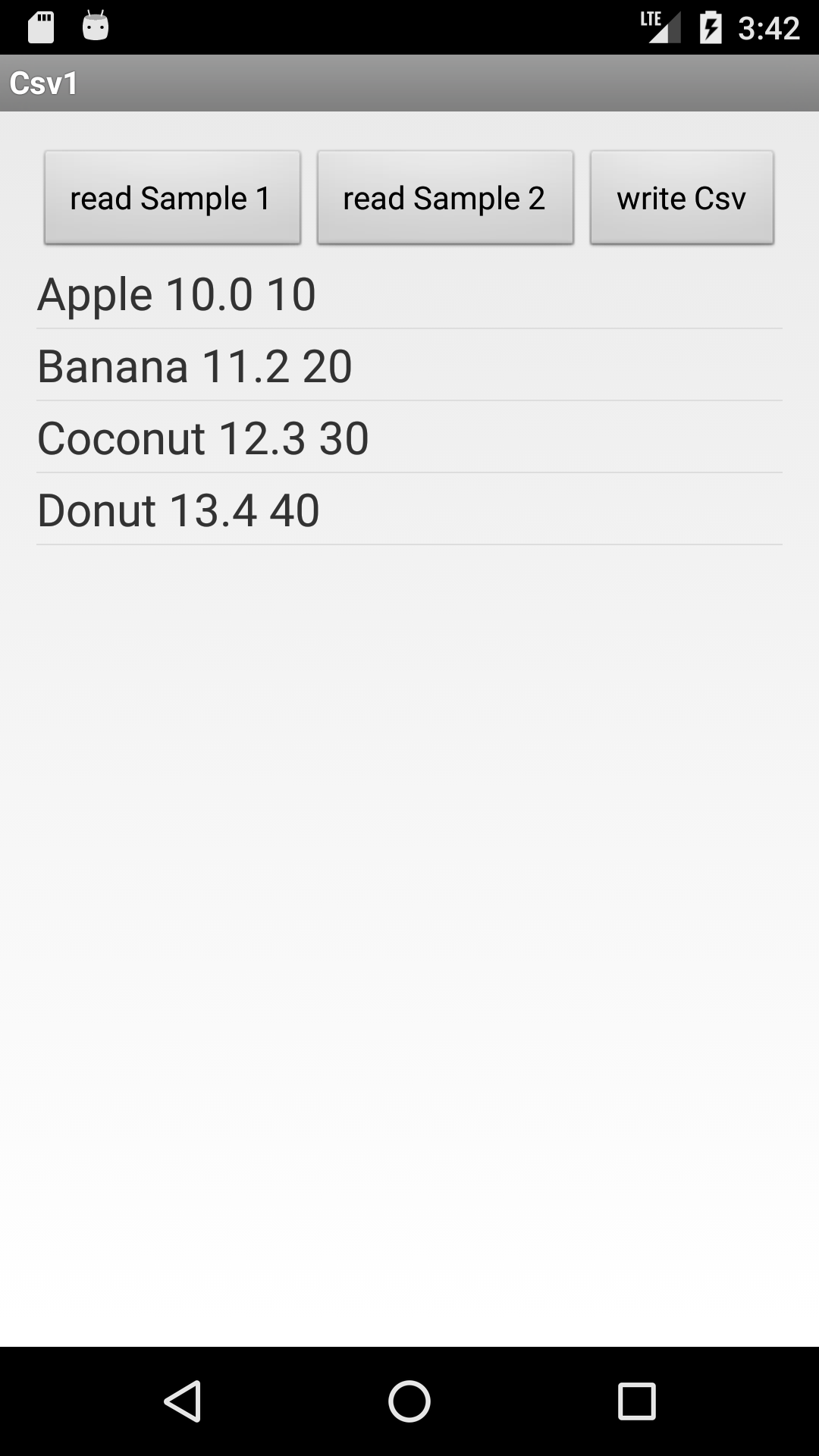This screenshot has width=819, height=1456.
Task: Hit the write Csv button
Action: [682, 198]
